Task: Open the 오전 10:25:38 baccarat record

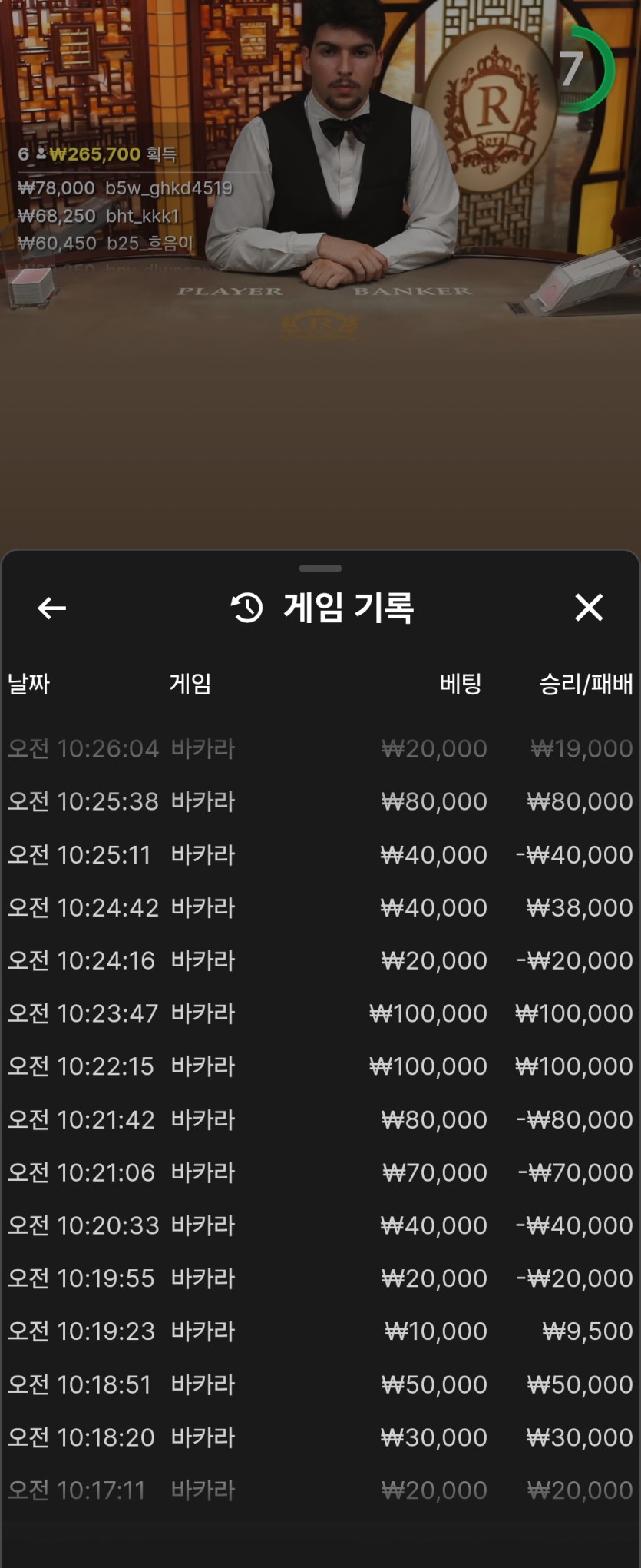Action: [320, 801]
